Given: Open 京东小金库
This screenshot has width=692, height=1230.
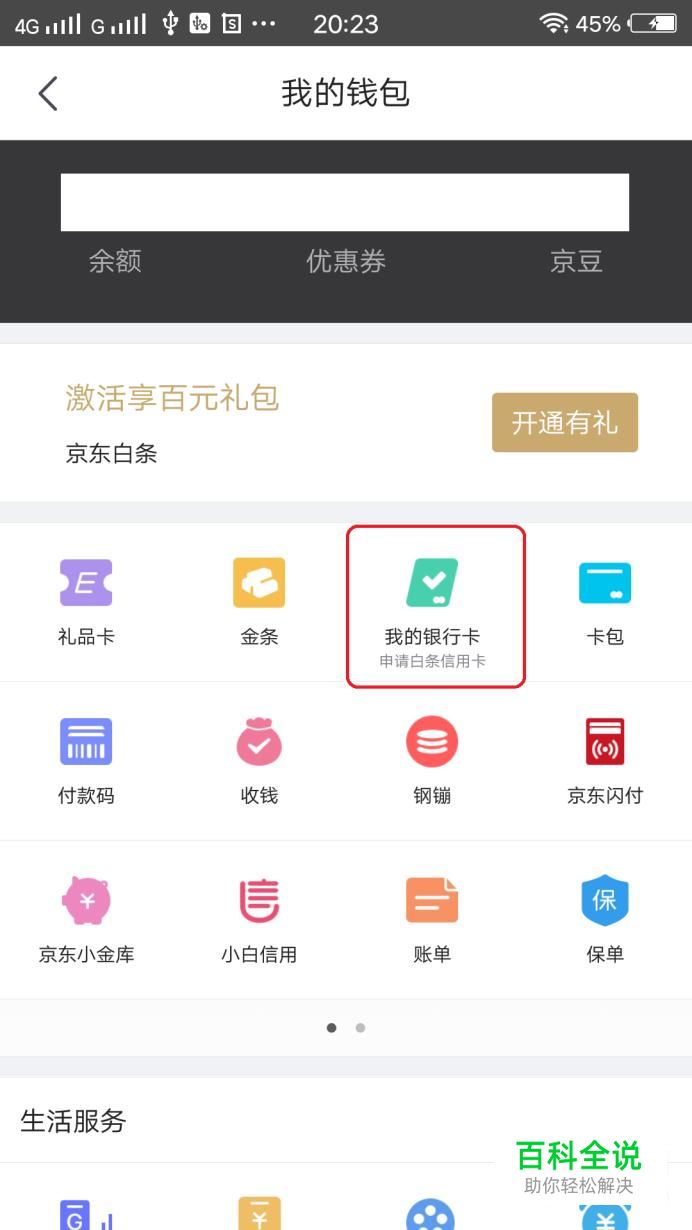Looking at the screenshot, I should pos(86,920).
